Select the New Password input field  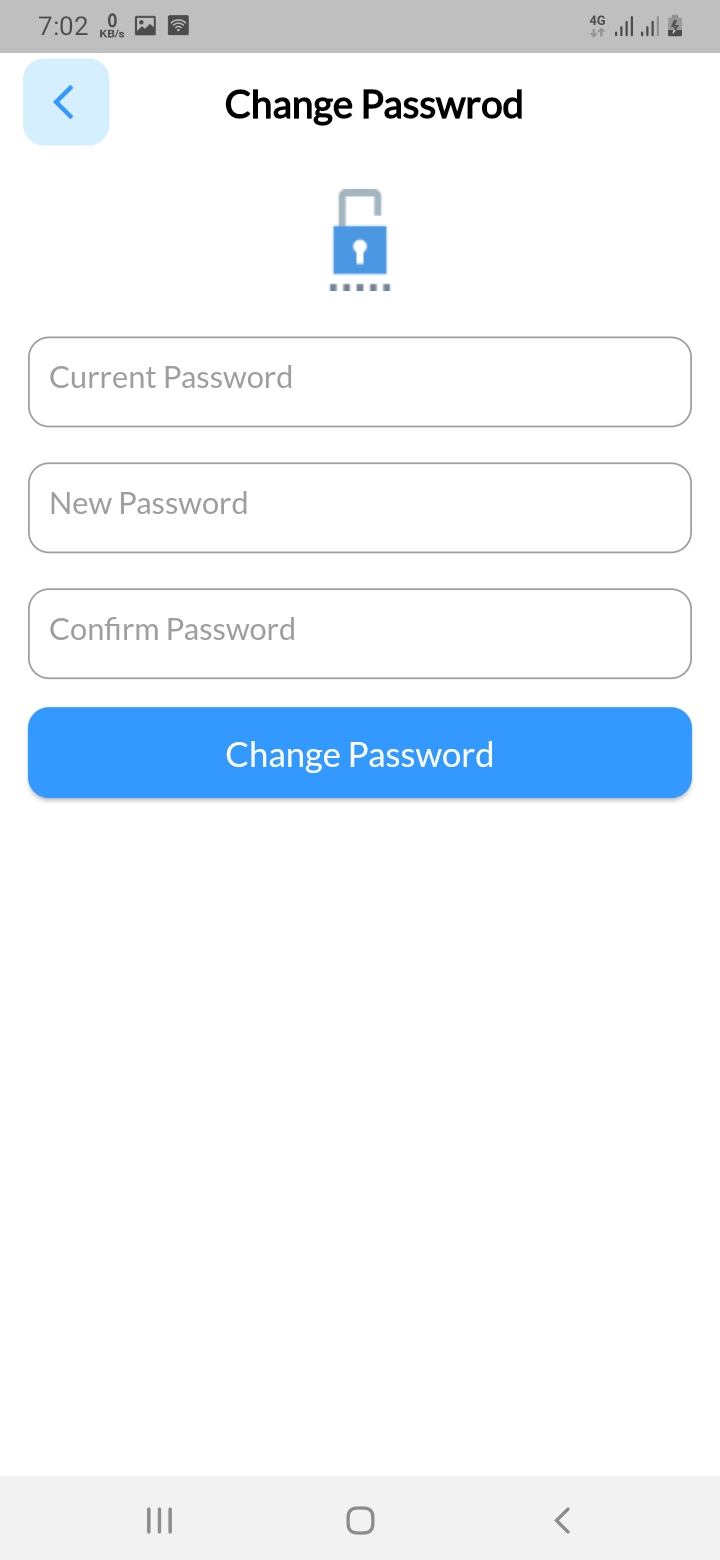click(359, 507)
